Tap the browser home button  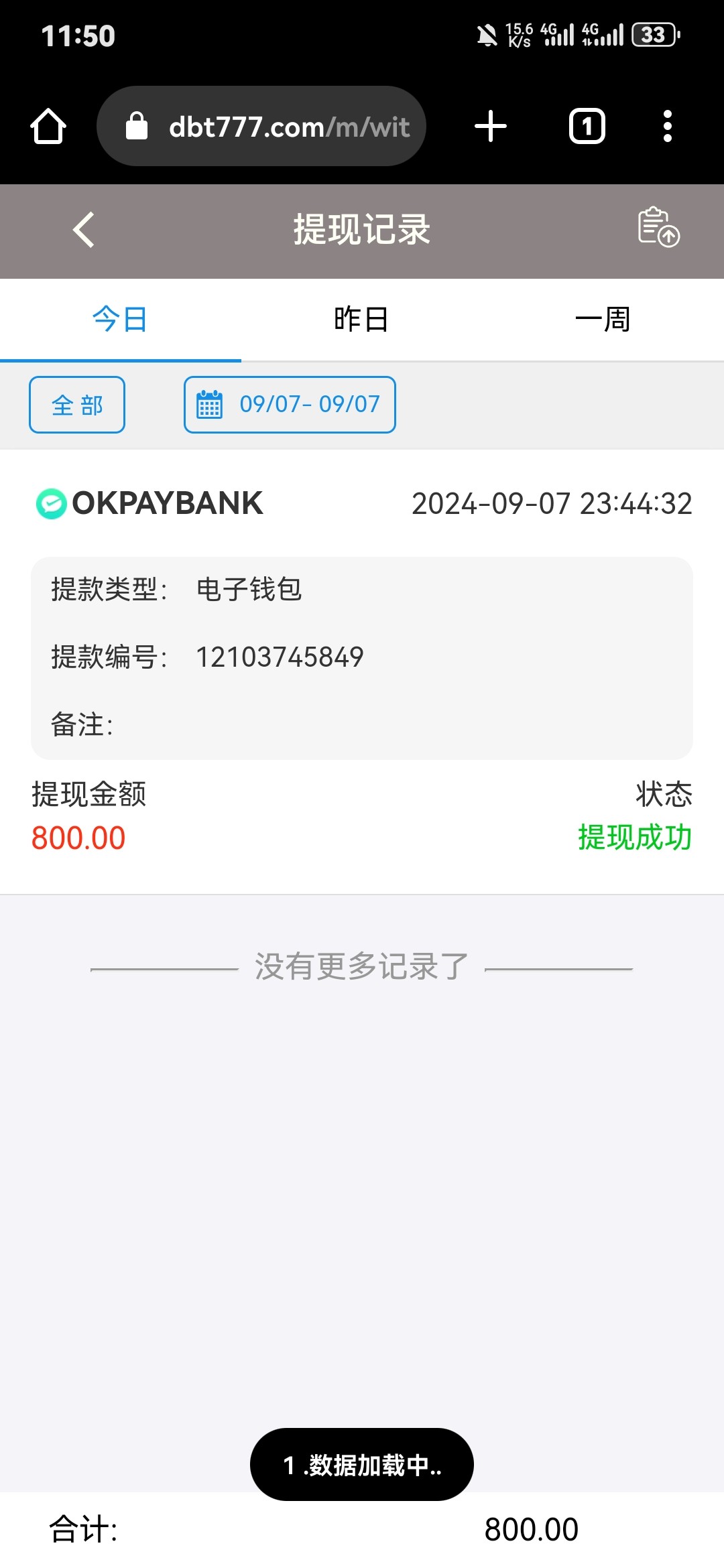48,126
